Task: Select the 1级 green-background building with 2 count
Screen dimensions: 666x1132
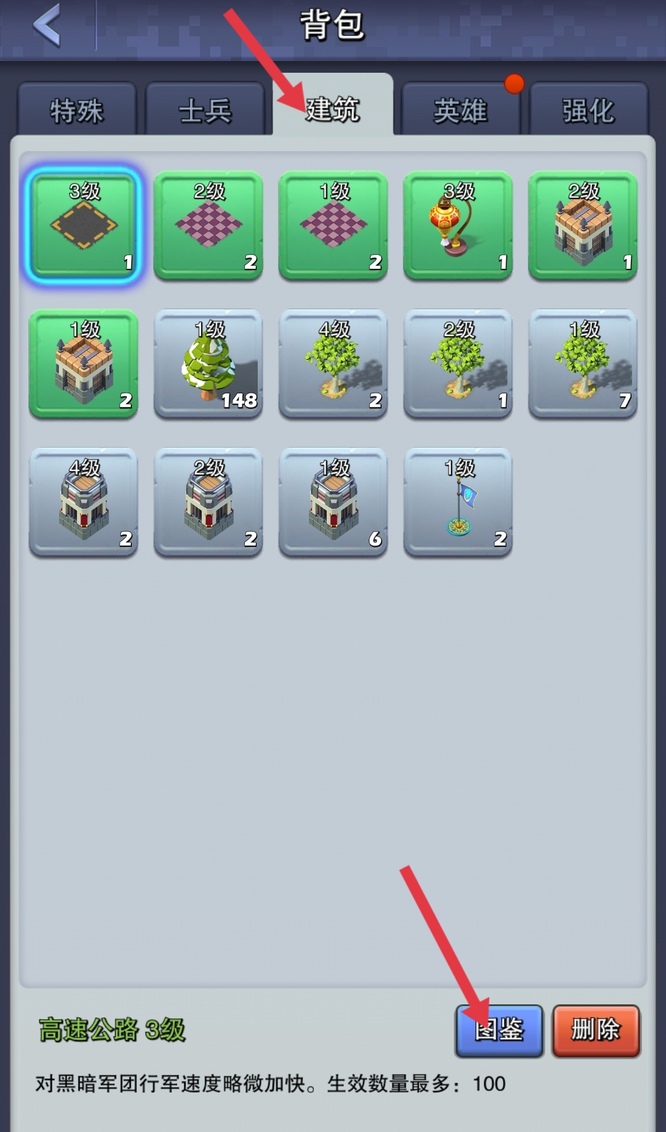Action: tap(84, 363)
